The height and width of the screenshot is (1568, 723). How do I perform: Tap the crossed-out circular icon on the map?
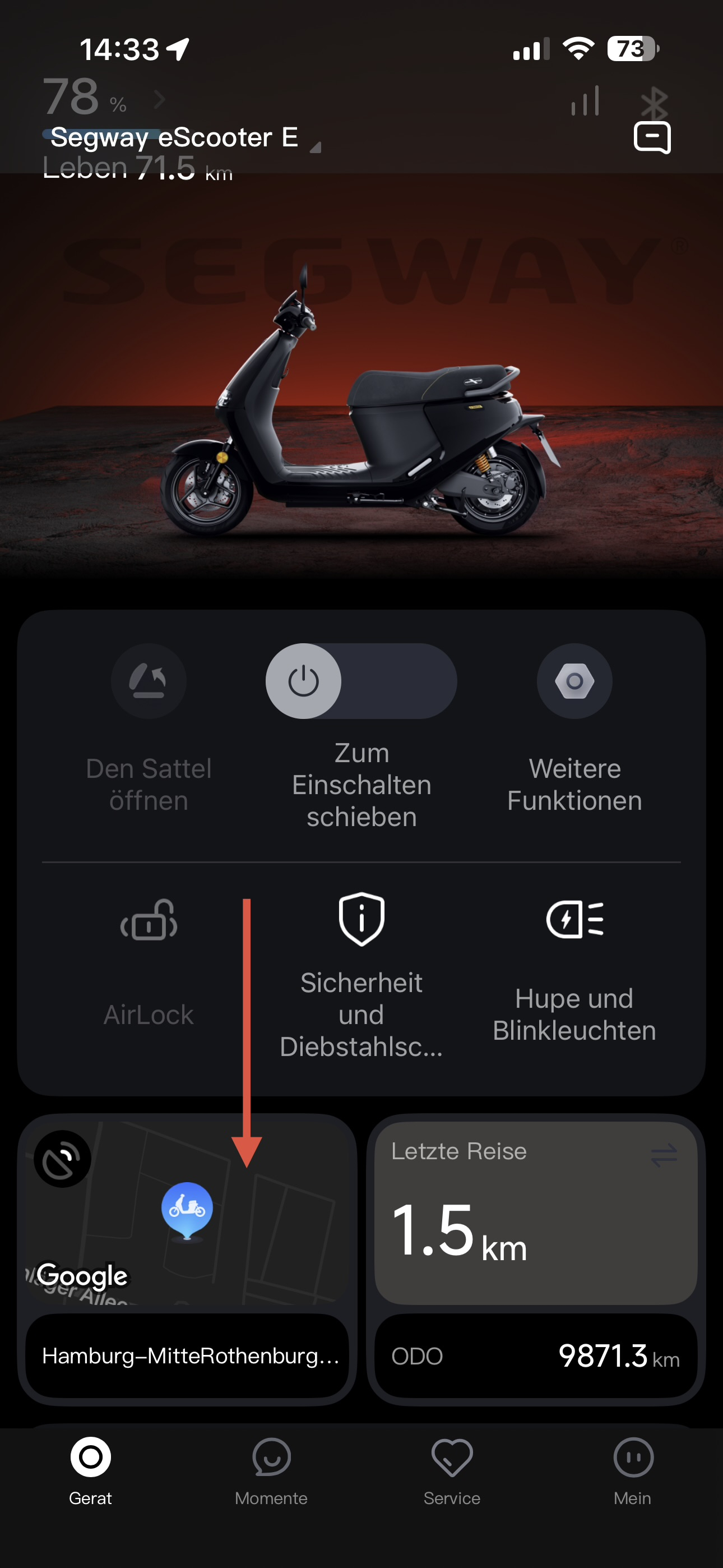[x=62, y=1159]
